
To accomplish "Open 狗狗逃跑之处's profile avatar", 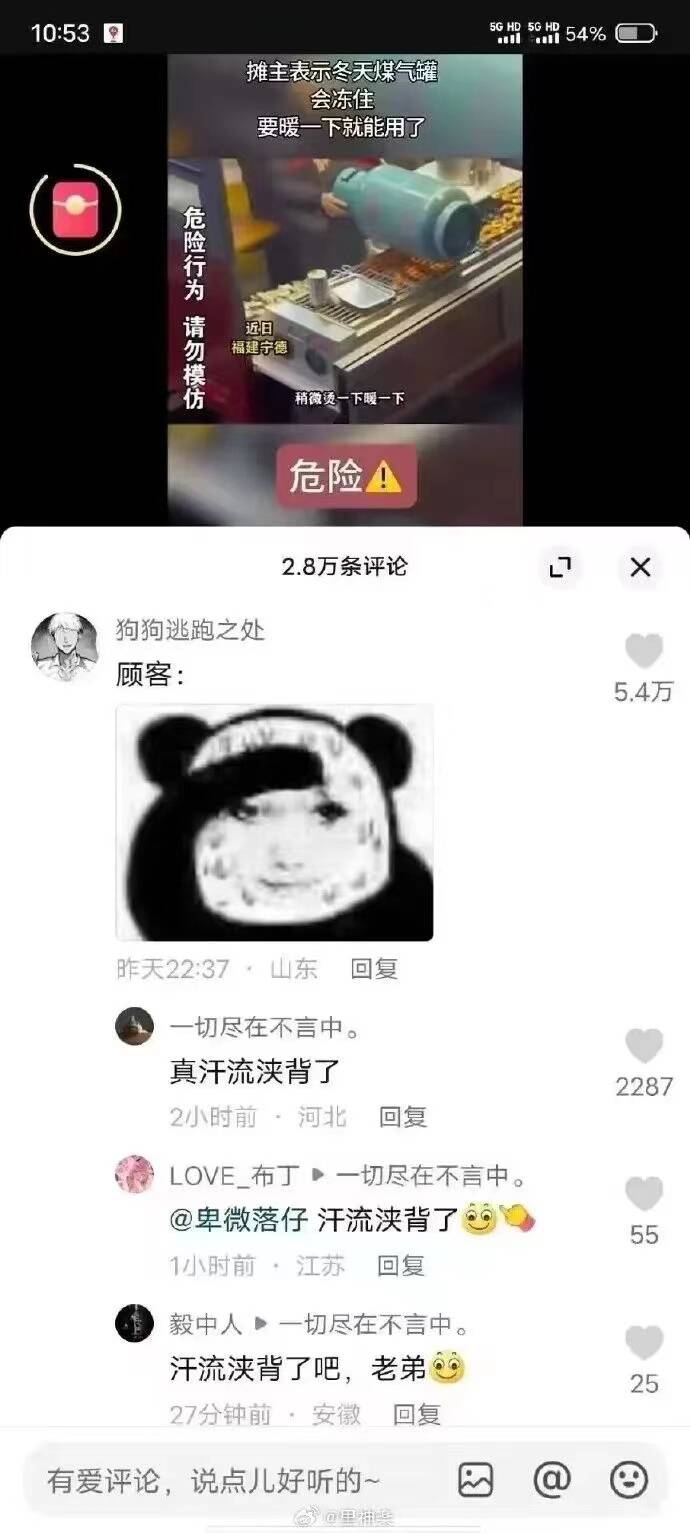I will click(x=65, y=646).
